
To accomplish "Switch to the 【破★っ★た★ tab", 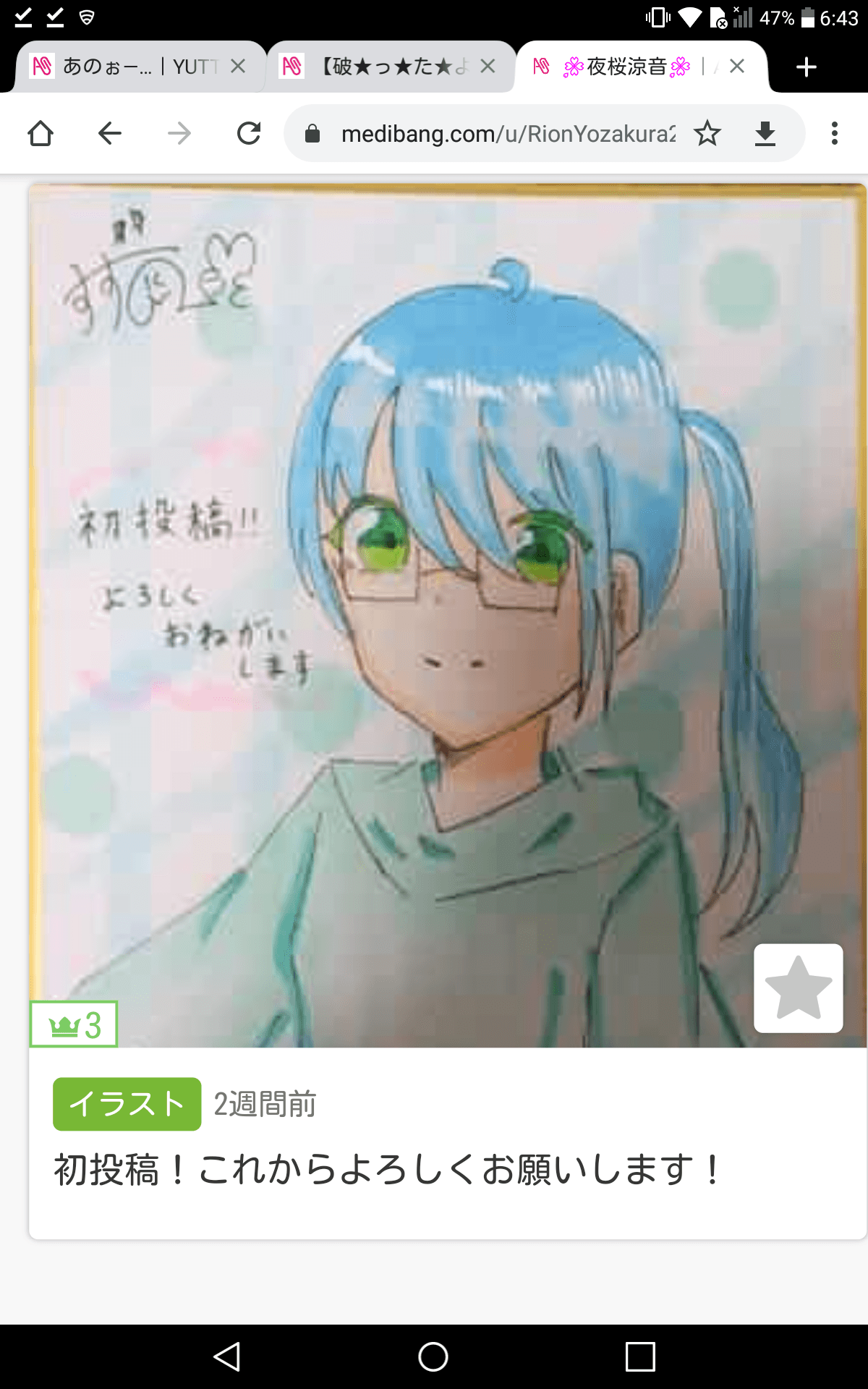I will tap(383, 67).
